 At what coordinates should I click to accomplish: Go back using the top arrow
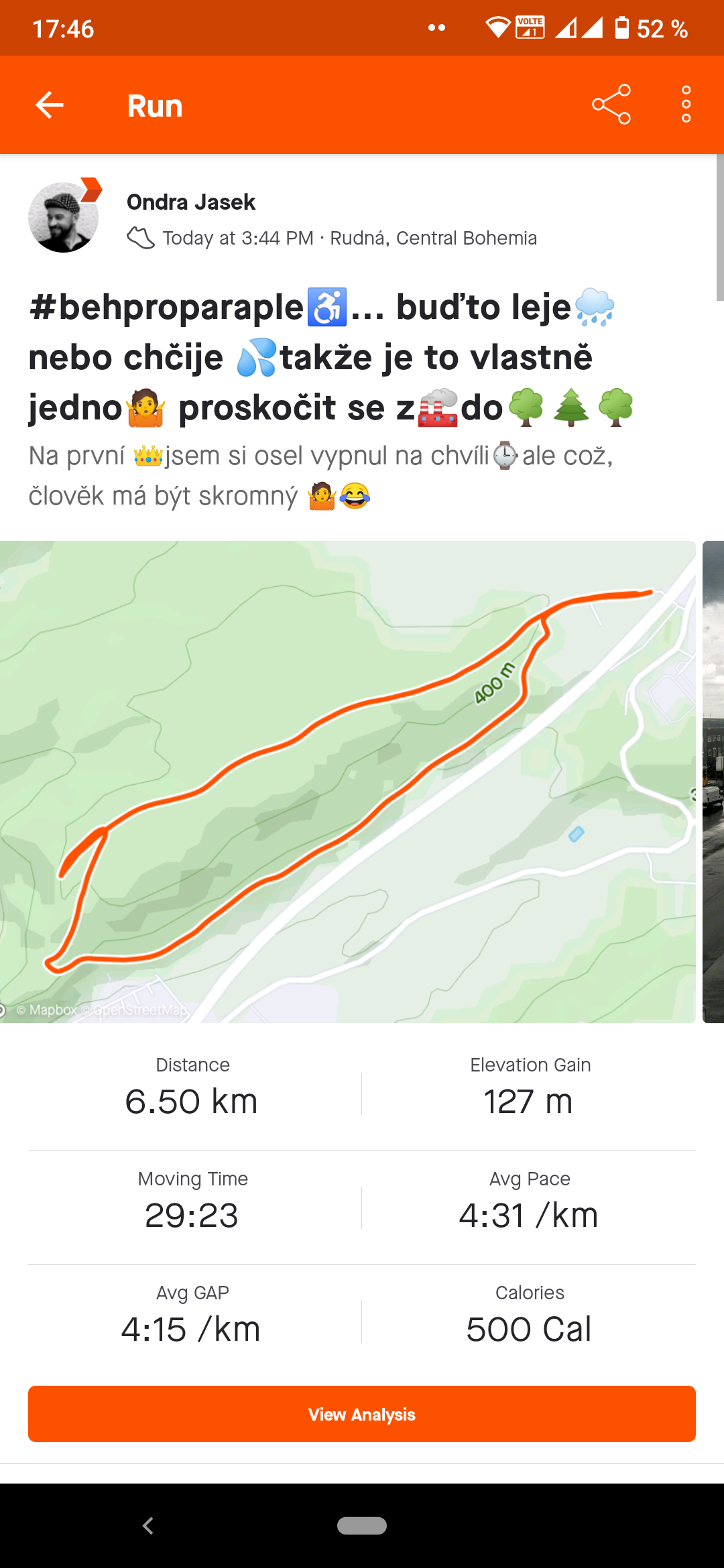point(50,105)
